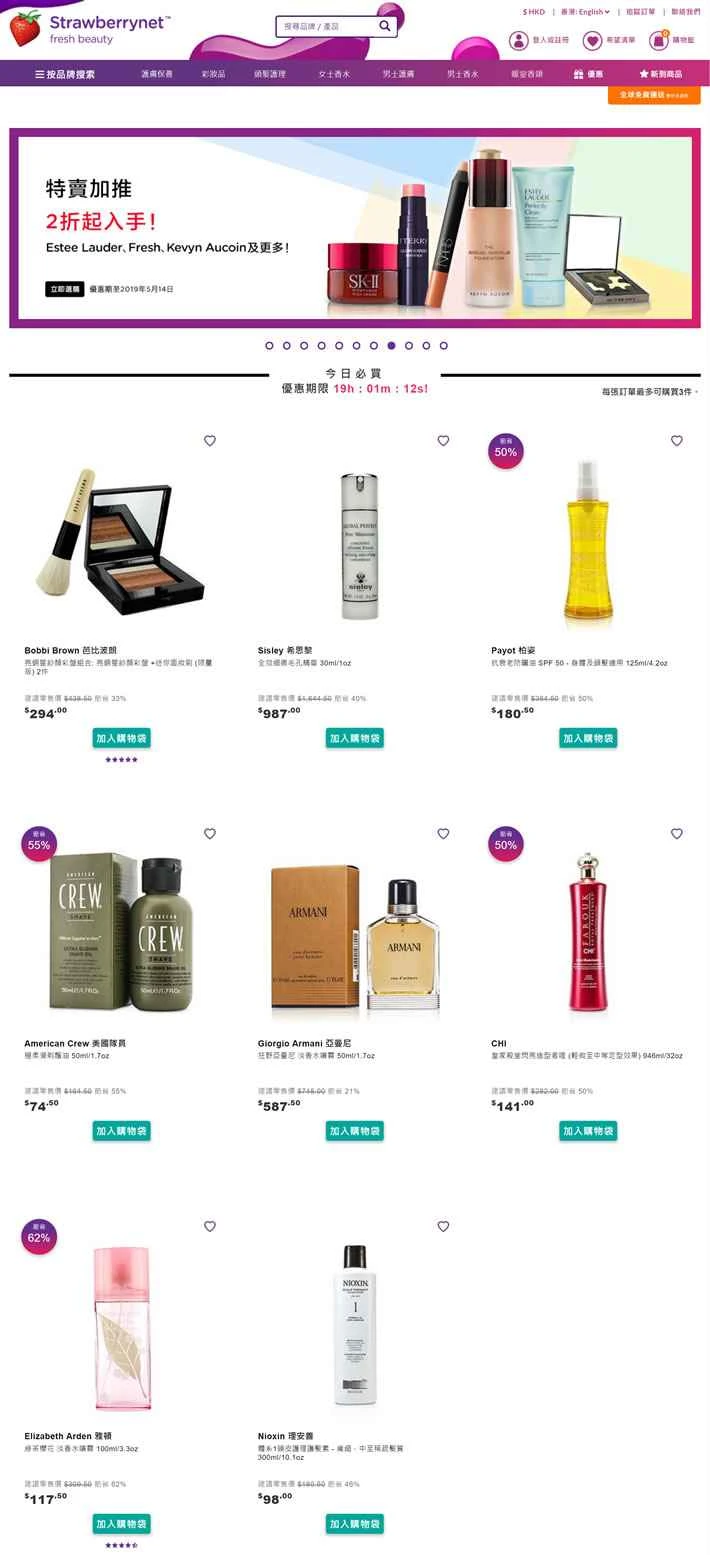Favorite the CHI product with its heart
This screenshot has width=710, height=1555.
pos(676,833)
